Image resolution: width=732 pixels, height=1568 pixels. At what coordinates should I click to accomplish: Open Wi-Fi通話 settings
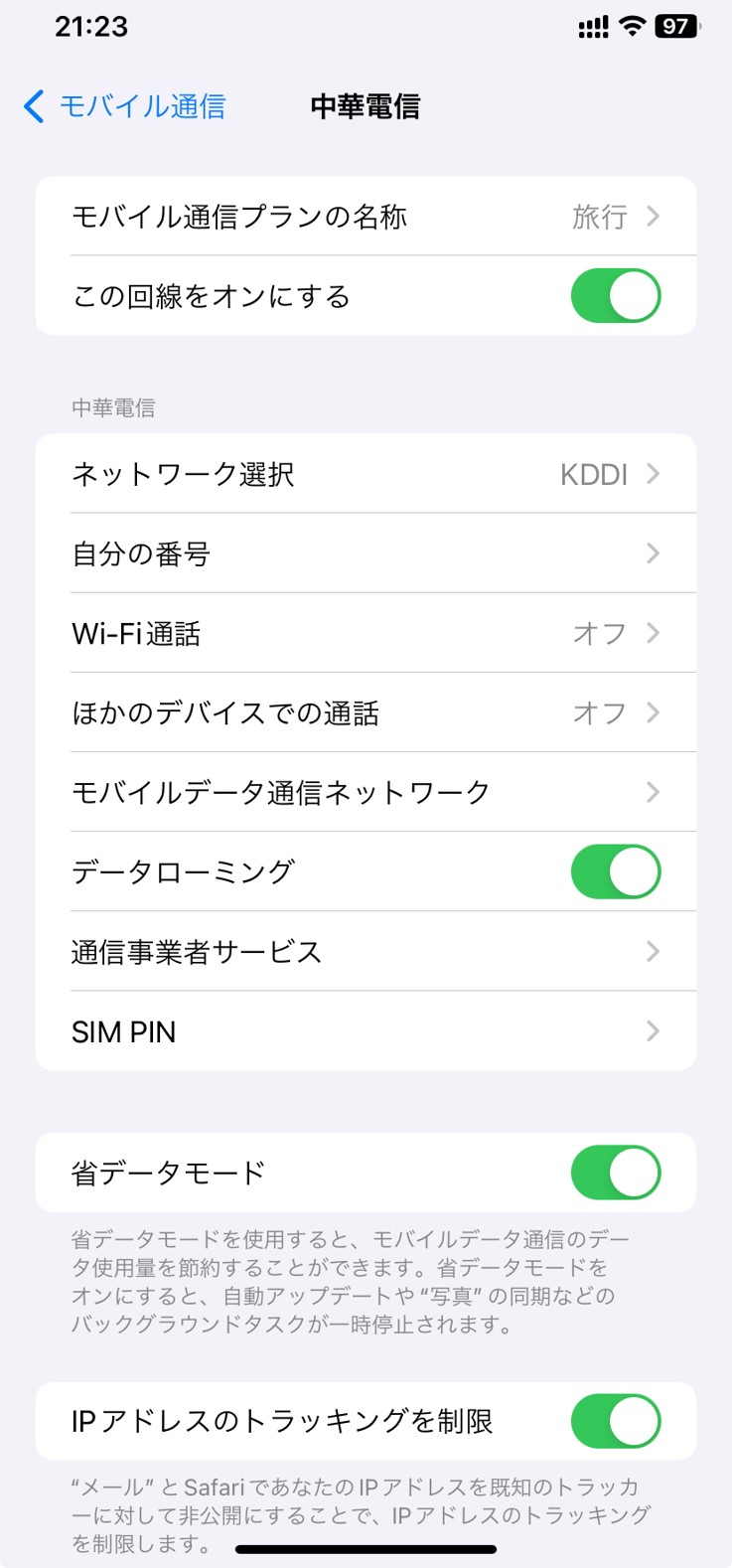point(366,633)
